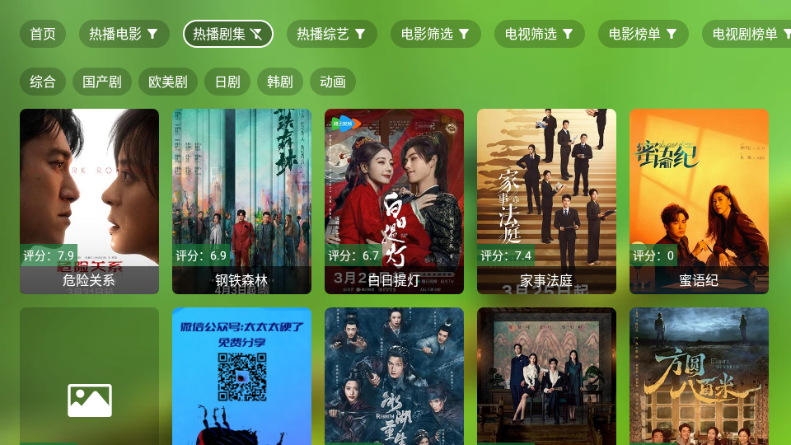
Task: Open the 方圆八百米 poster card
Action: [699, 377]
